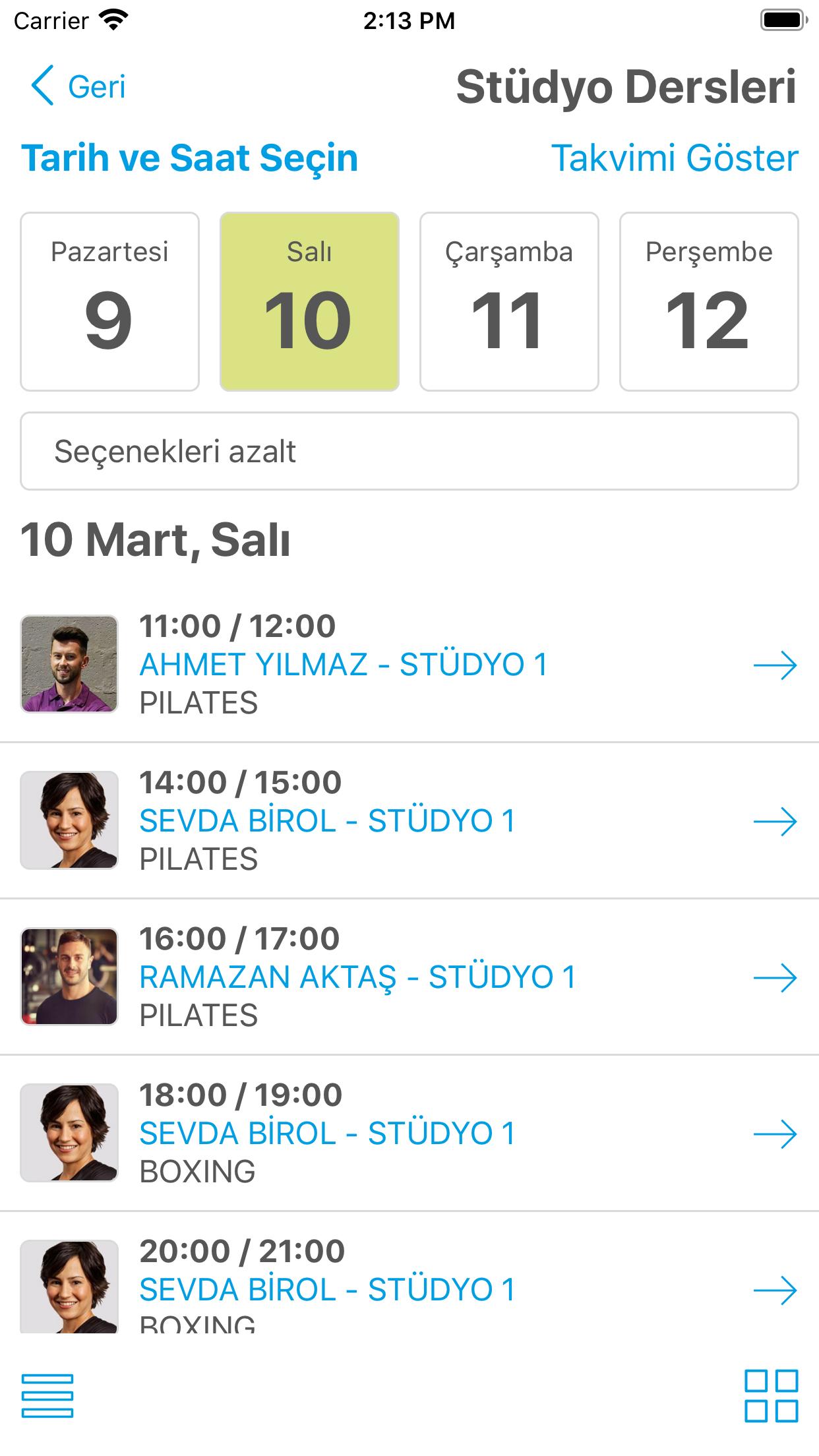Select Pazartesi 9 date
The image size is (819, 1456).
click(x=109, y=301)
